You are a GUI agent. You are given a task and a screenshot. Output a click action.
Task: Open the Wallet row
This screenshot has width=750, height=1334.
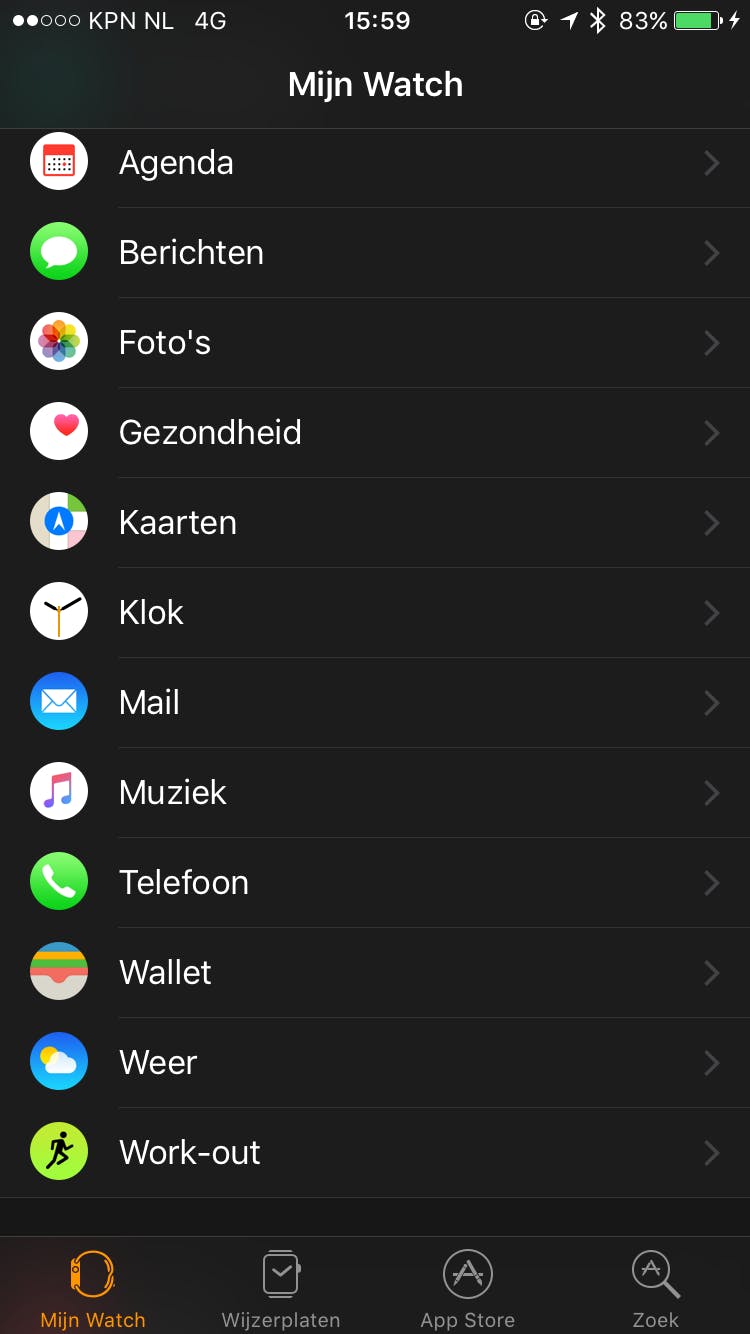coord(375,973)
